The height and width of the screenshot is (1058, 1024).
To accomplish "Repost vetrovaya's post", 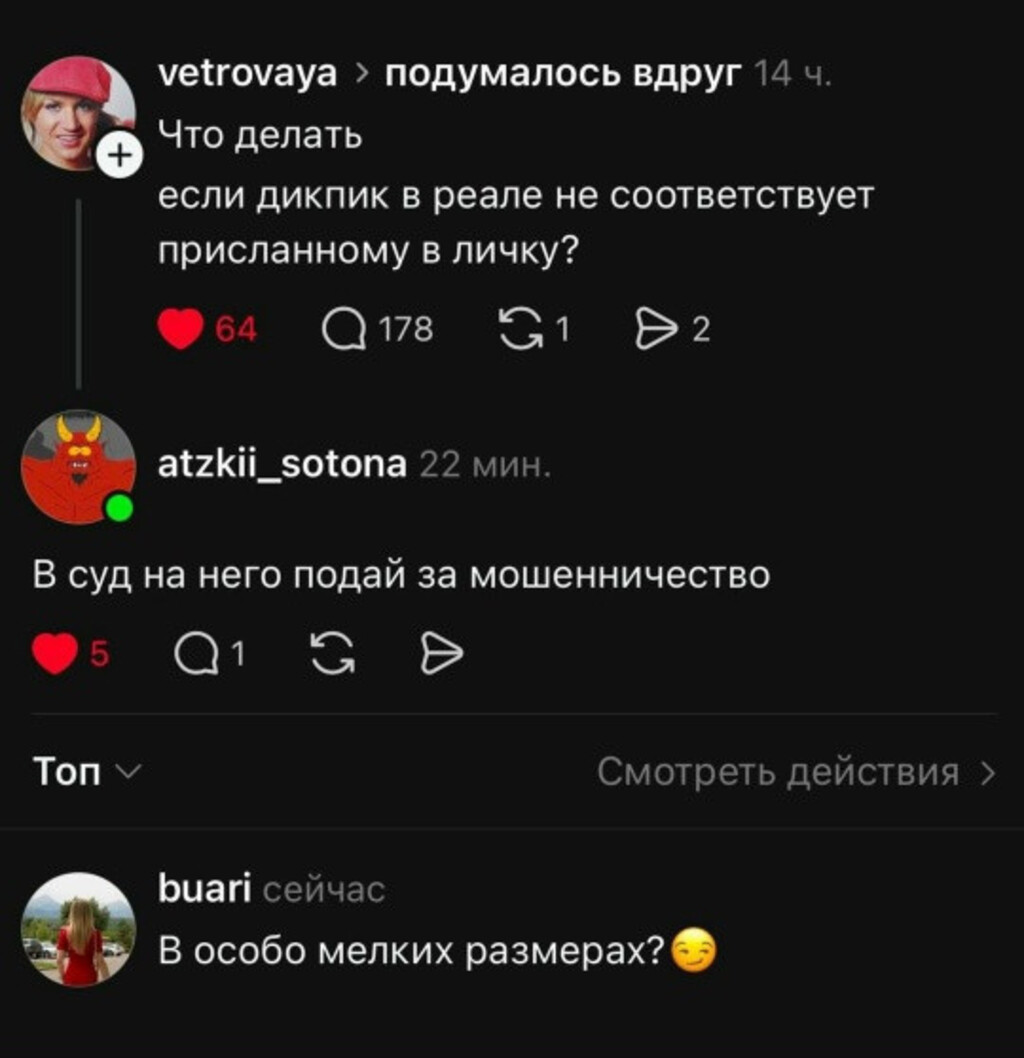I will pyautogui.click(x=519, y=329).
